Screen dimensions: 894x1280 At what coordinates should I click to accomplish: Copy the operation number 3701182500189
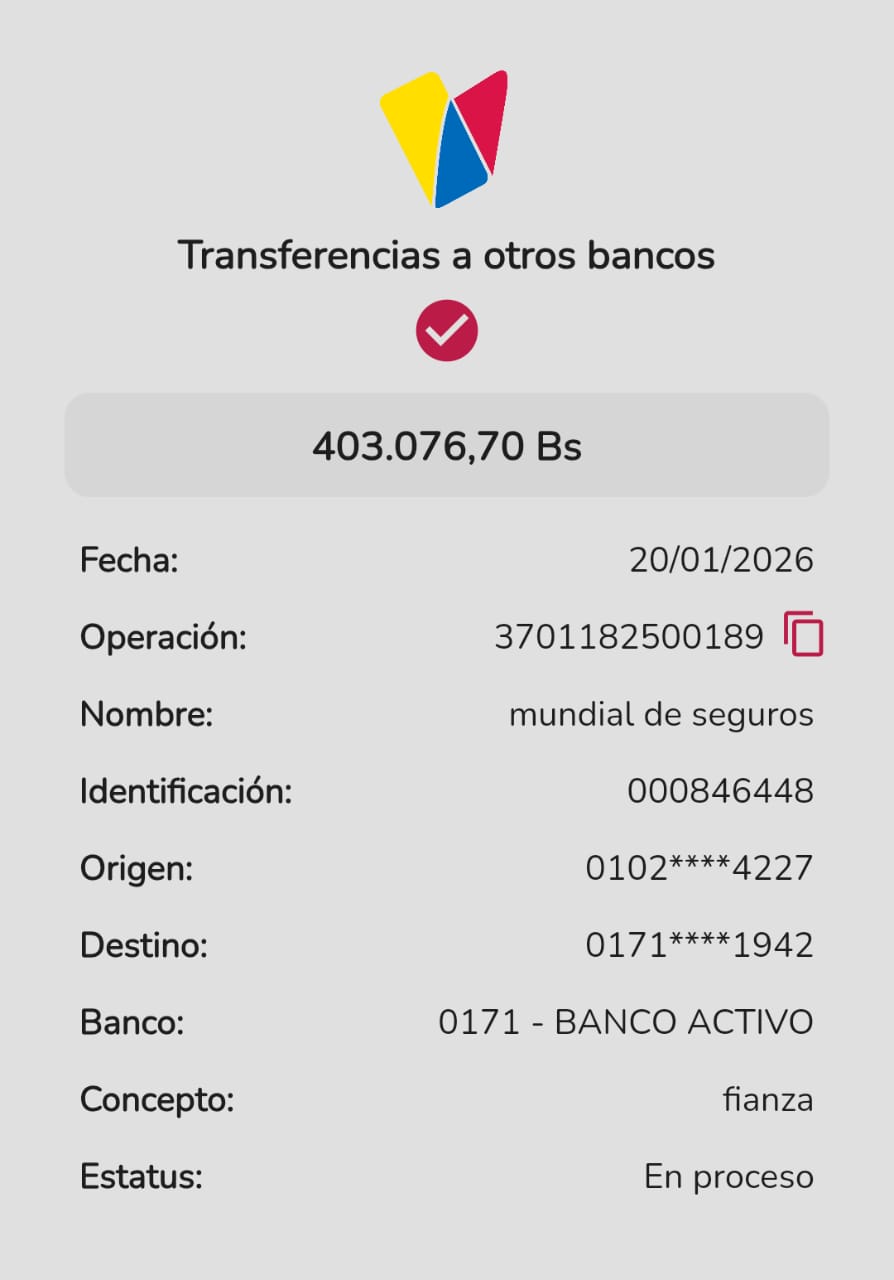point(803,634)
